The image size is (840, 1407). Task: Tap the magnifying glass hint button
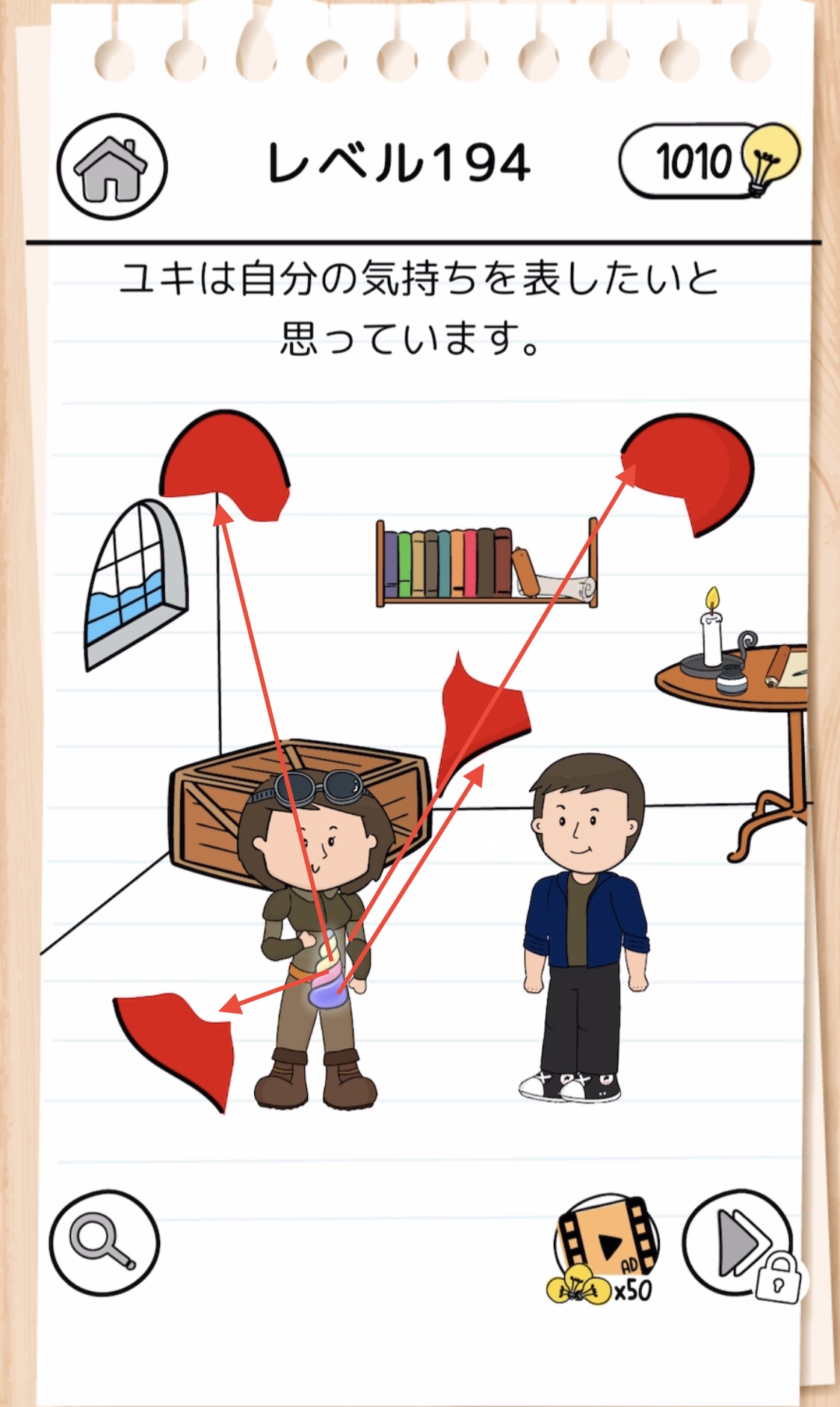pyautogui.click(x=105, y=1243)
